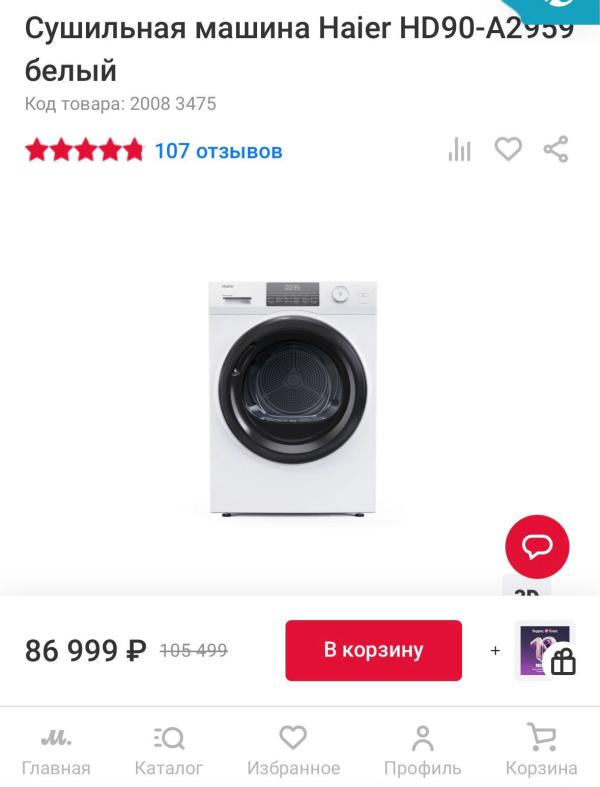The image size is (600, 787).
Task: Switch to the Каталог tab
Action: [x=169, y=751]
